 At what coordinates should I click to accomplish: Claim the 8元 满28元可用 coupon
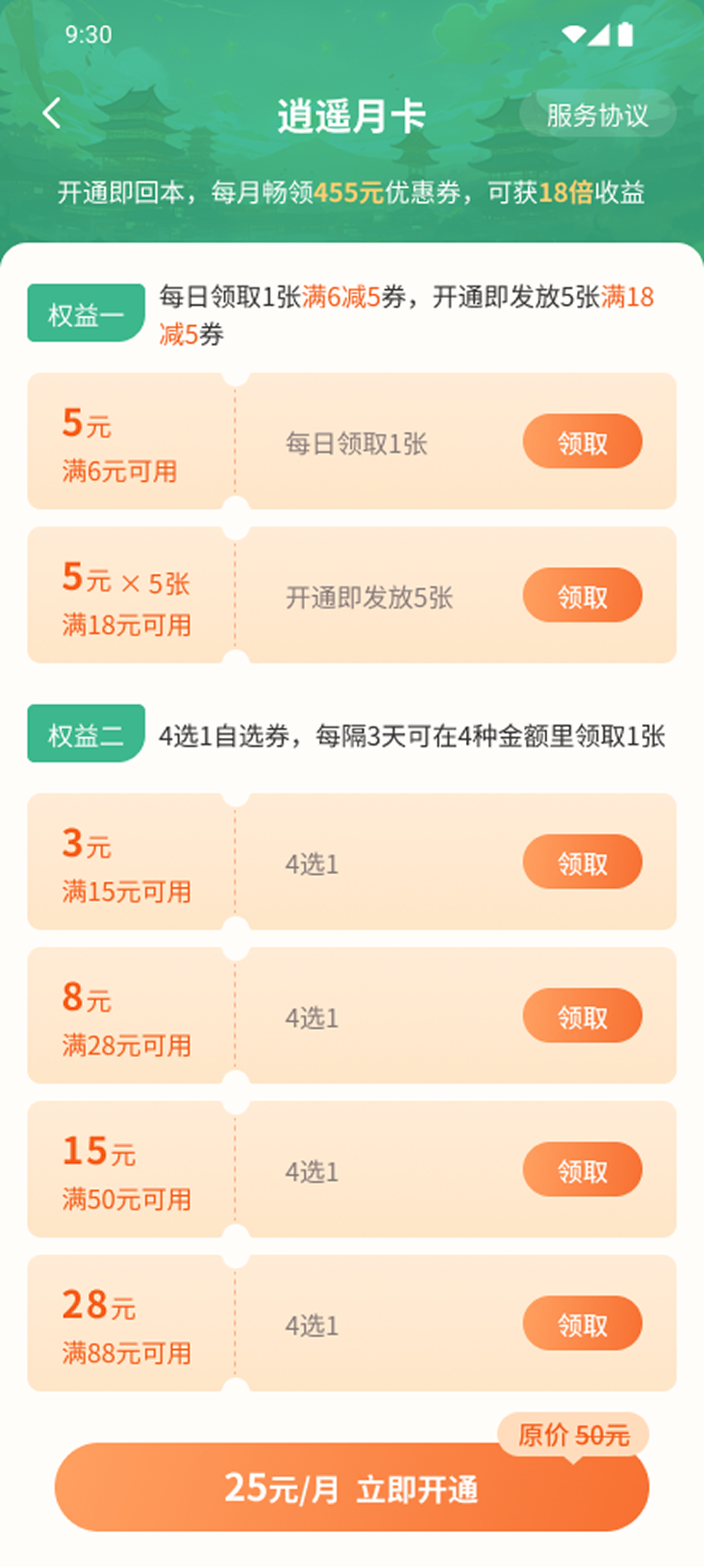pos(582,1016)
